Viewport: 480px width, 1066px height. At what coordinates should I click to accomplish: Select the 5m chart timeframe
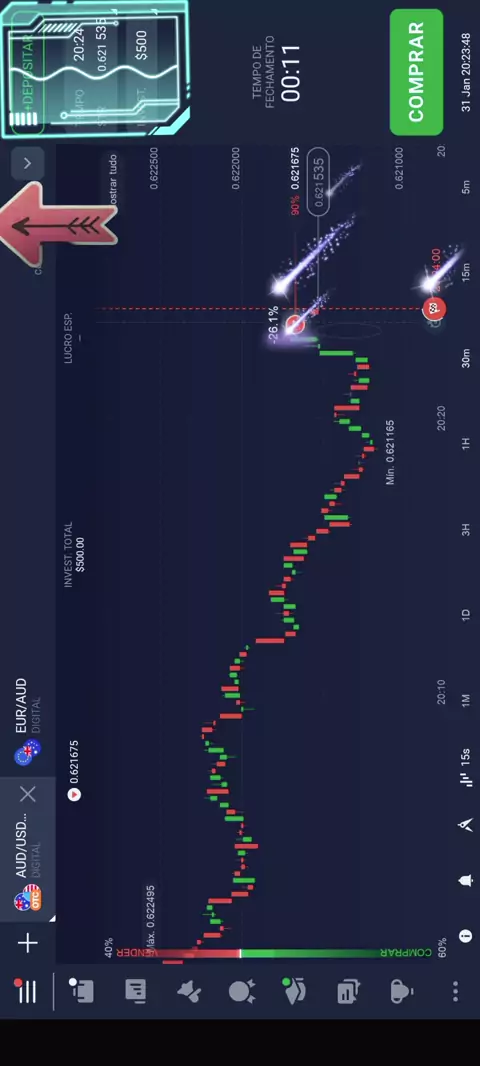pos(466,186)
